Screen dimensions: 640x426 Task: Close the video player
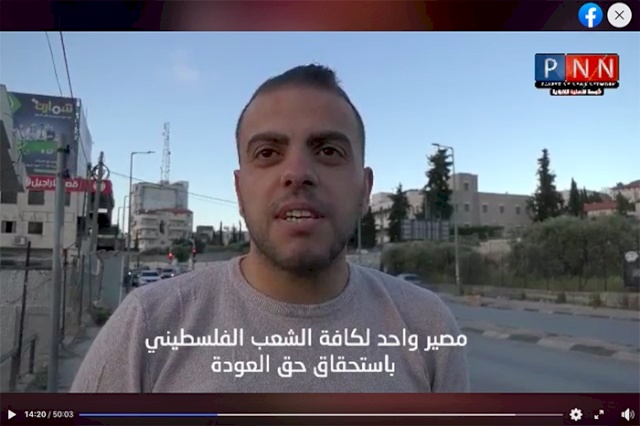[x=622, y=14]
